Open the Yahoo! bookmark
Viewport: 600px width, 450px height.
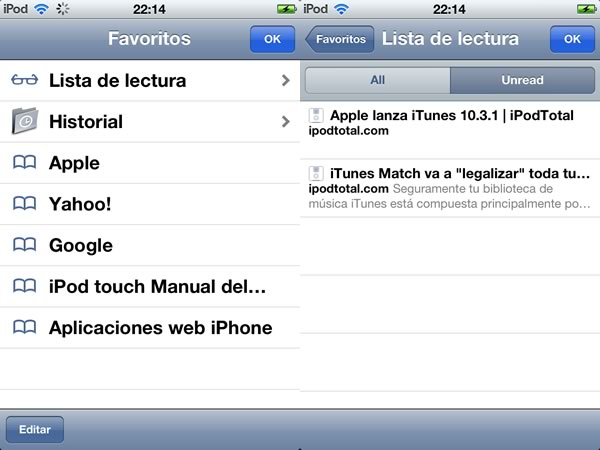point(150,204)
